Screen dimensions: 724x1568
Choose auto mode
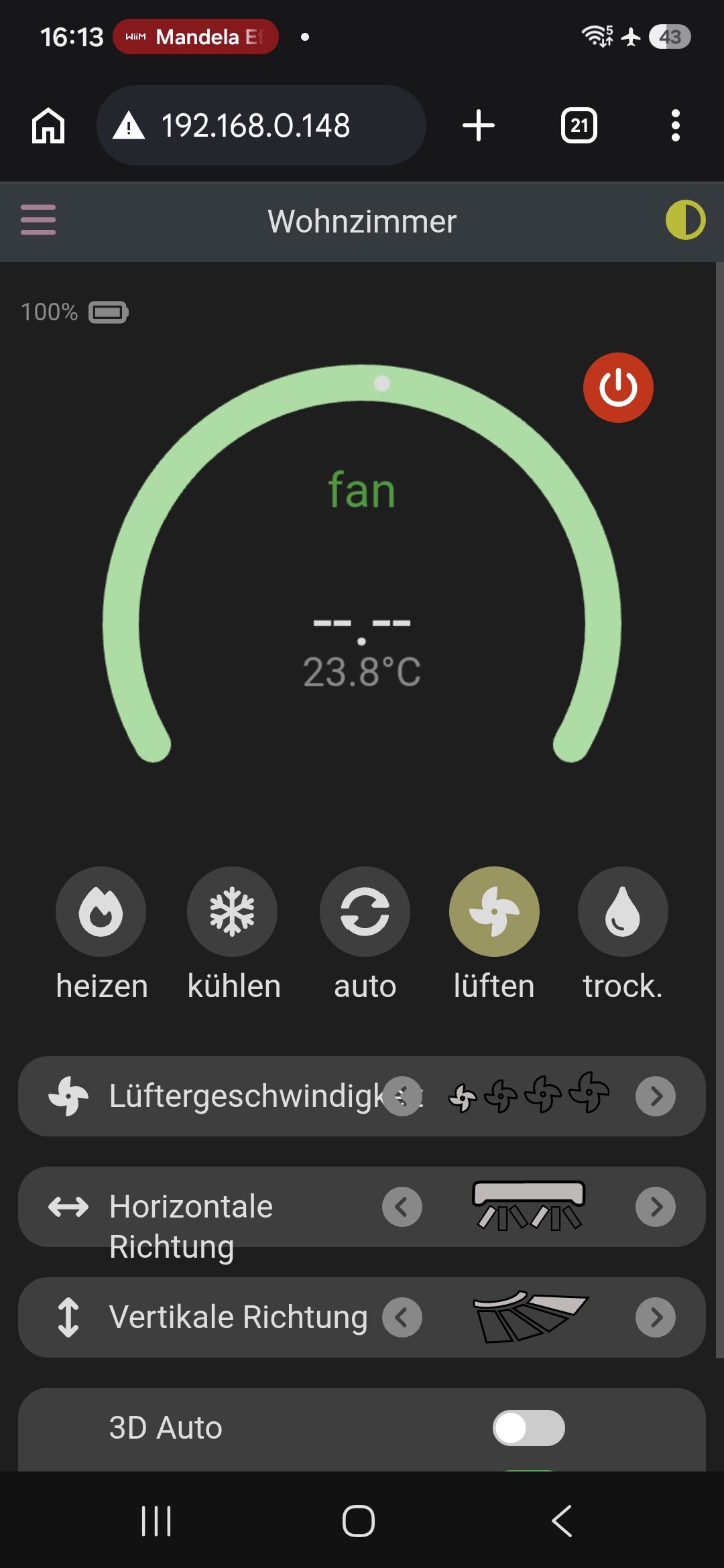365,911
